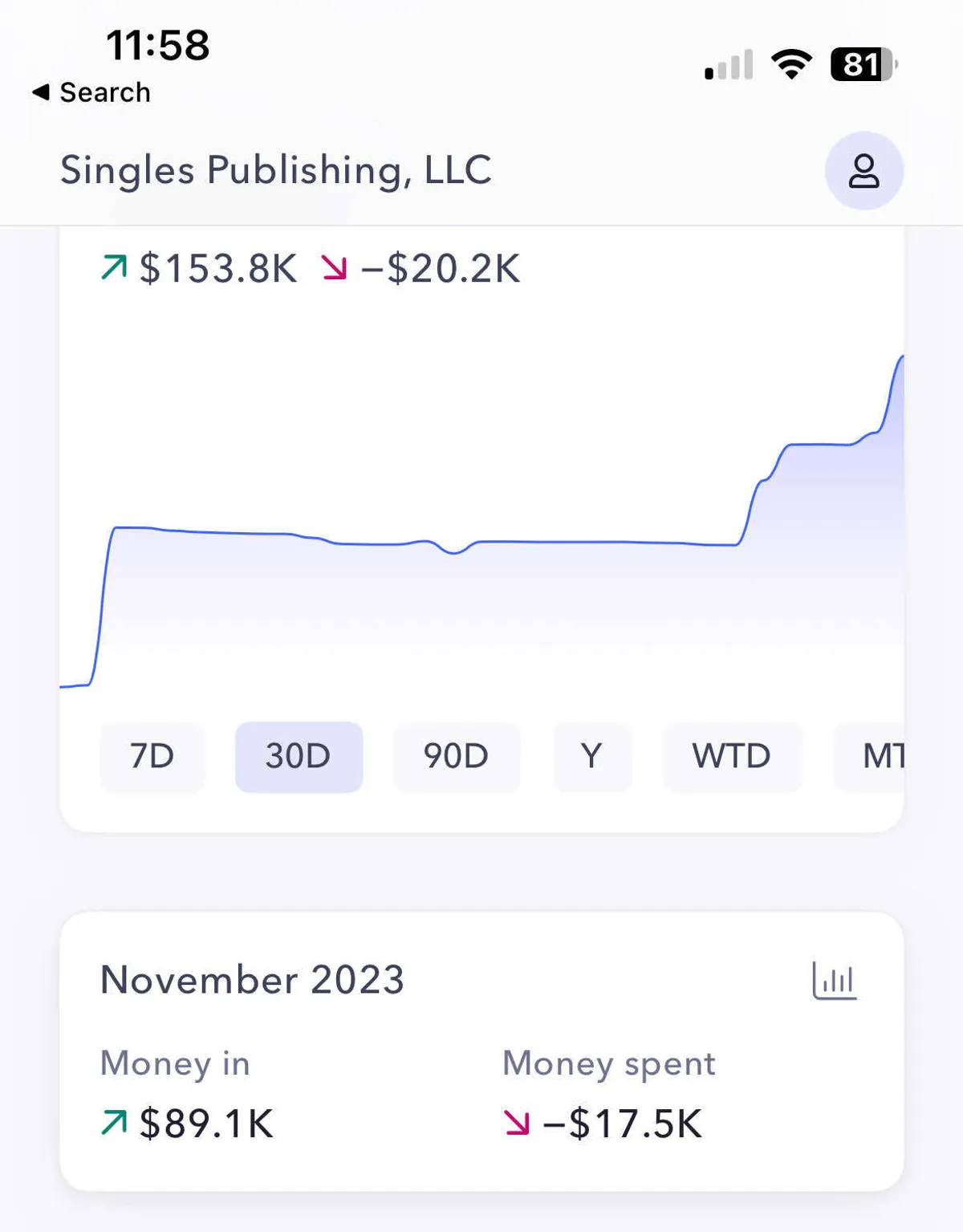
Task: Choose the Y yearly range
Action: point(592,756)
